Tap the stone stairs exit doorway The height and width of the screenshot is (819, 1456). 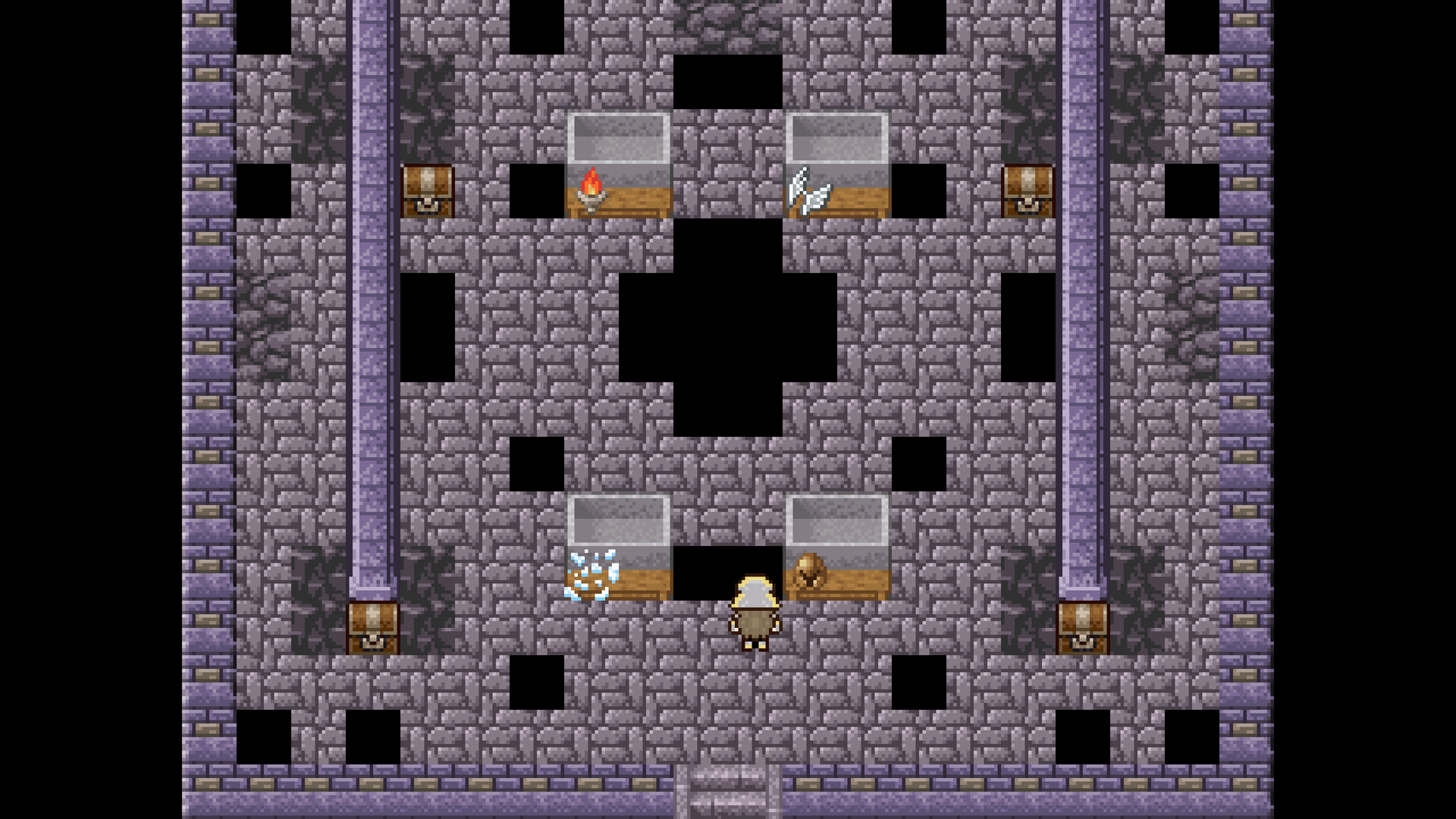(728, 791)
